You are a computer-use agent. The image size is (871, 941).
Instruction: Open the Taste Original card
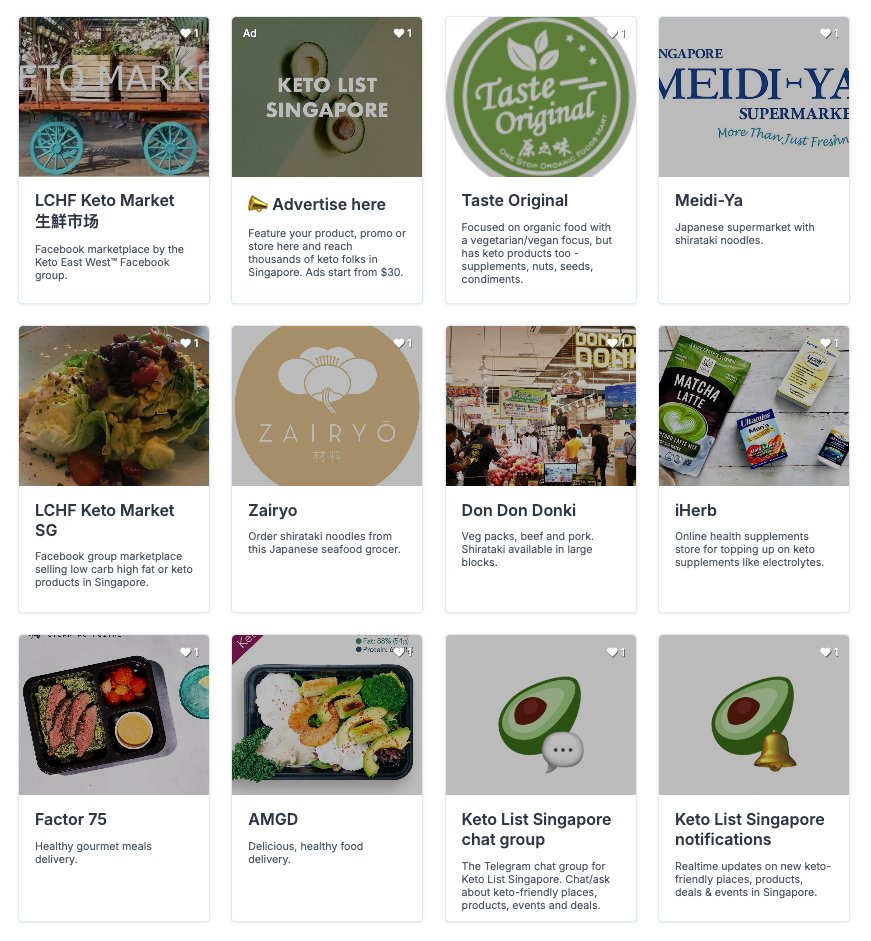514,200
